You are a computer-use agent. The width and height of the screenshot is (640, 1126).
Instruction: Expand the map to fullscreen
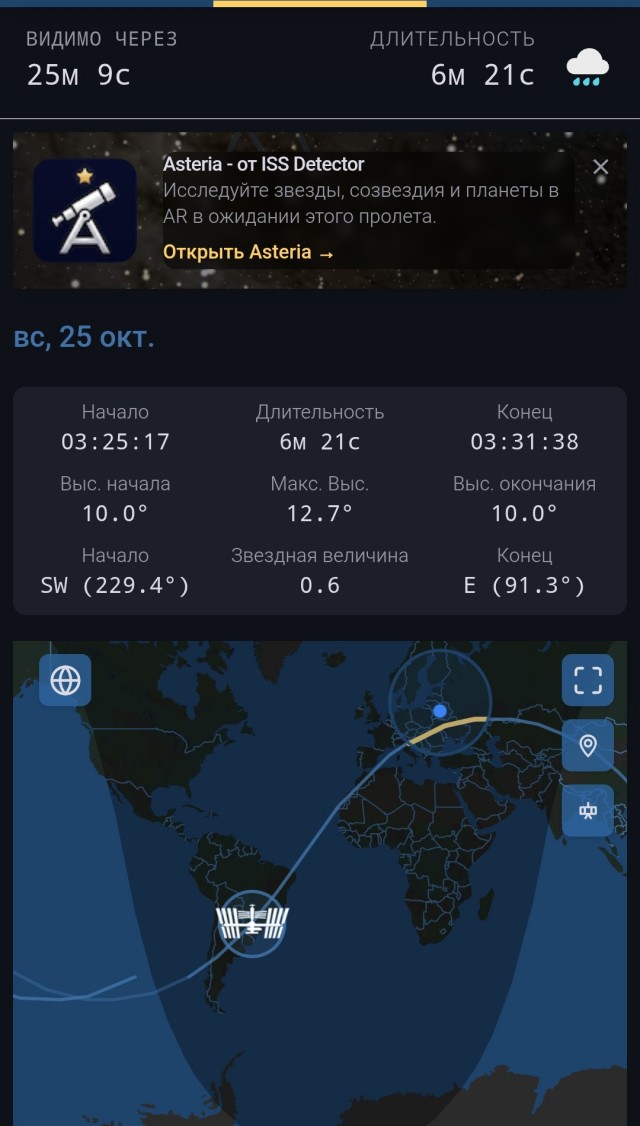point(588,680)
